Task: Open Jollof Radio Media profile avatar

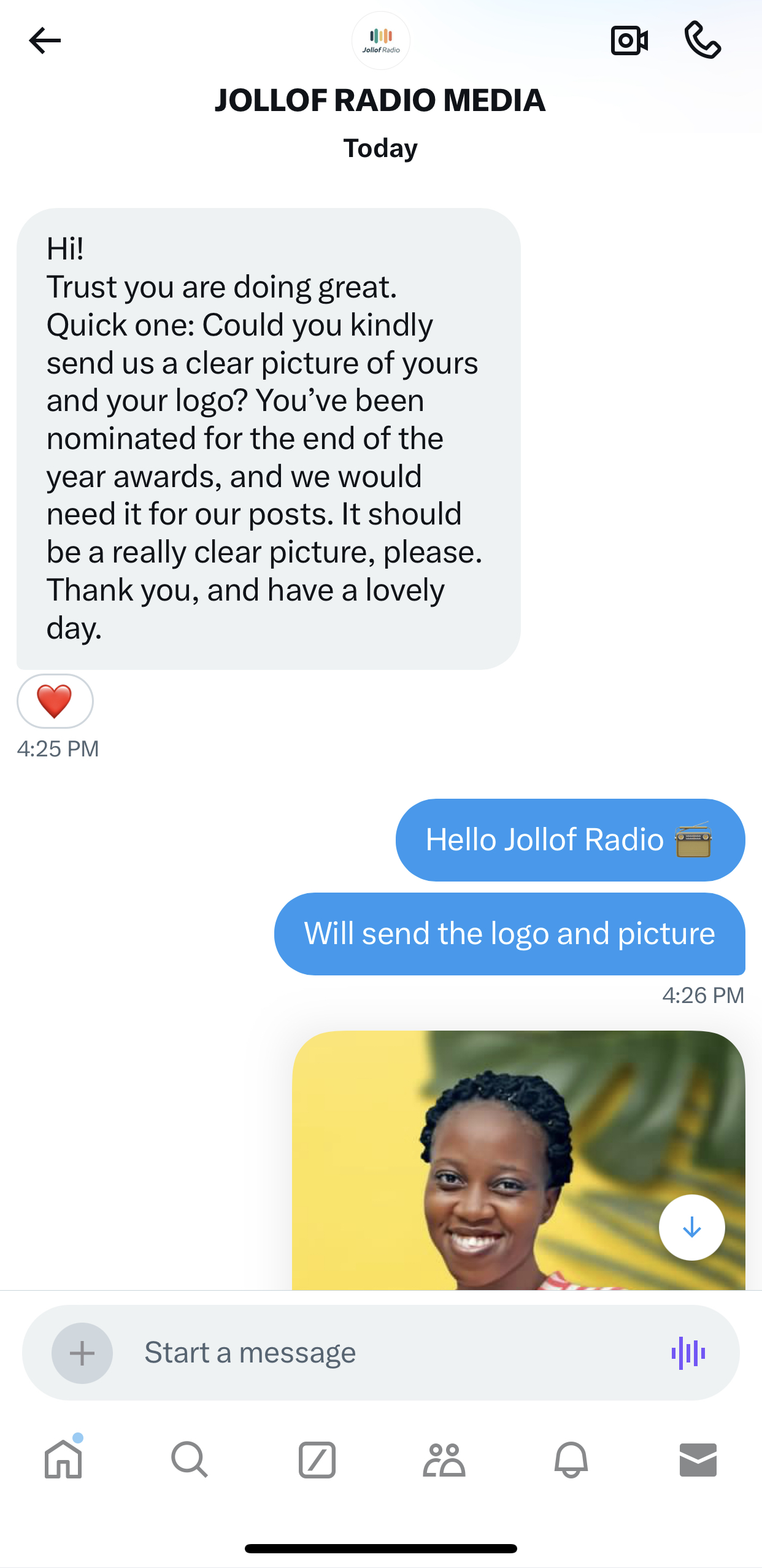Action: (x=380, y=41)
